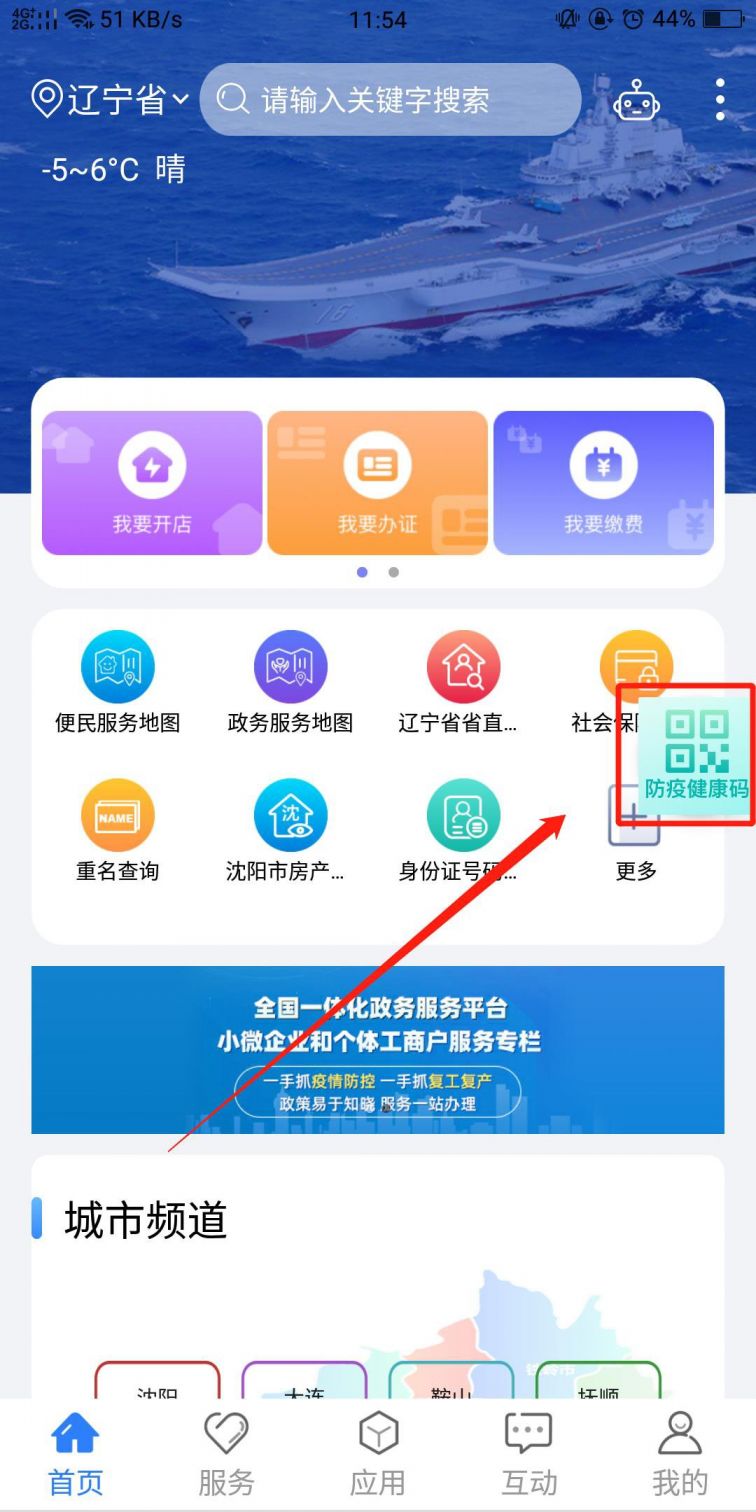
Task: Open 便民服务地图
Action: [x=118, y=682]
